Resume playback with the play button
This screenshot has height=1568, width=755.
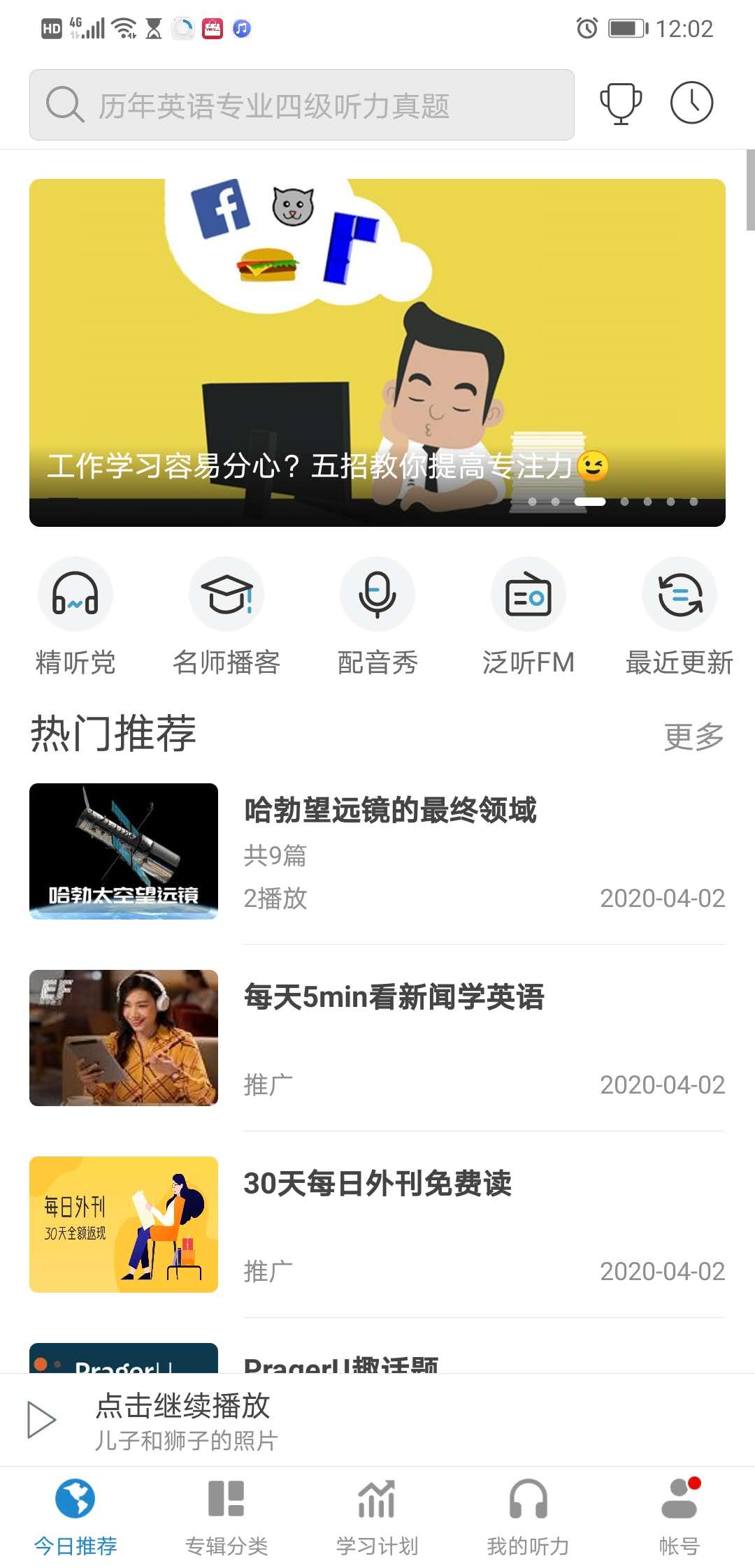(41, 1419)
